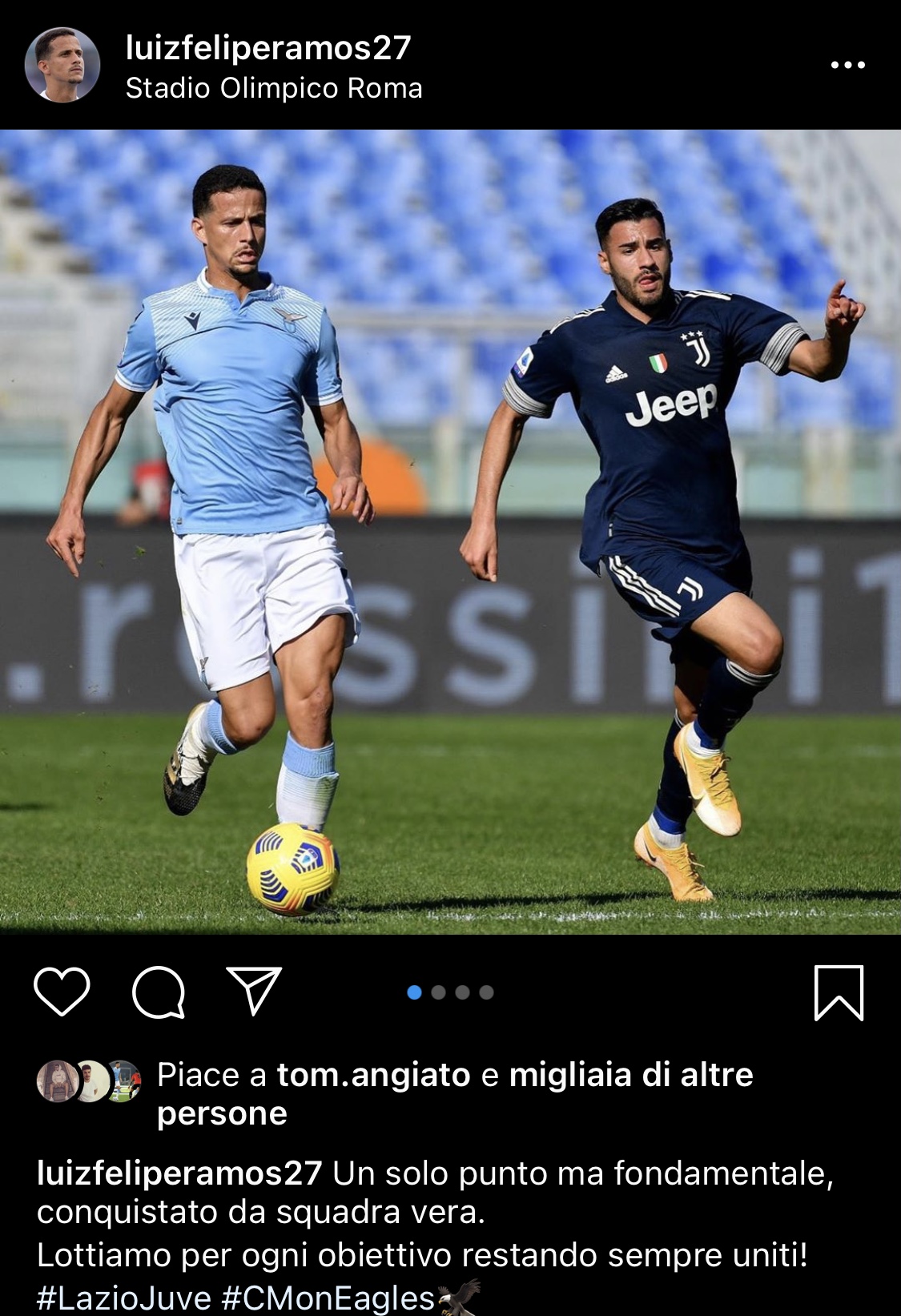901x1316 pixels.
Task: Tap the #LazioJuve hashtag
Action: (124, 1298)
